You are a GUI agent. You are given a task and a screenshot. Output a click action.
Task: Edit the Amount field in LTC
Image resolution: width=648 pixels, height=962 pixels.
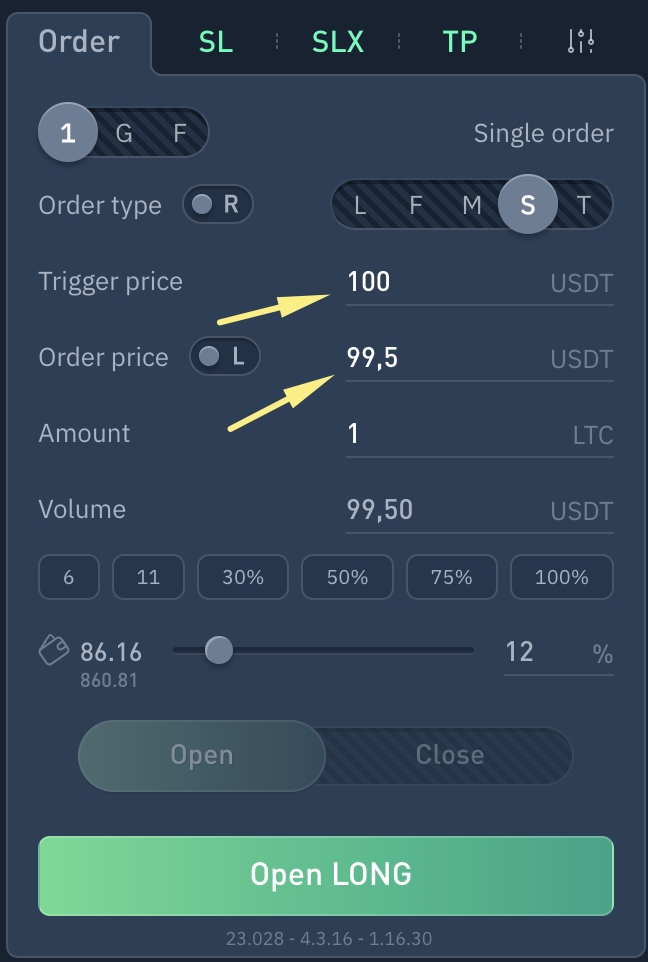tap(440, 434)
